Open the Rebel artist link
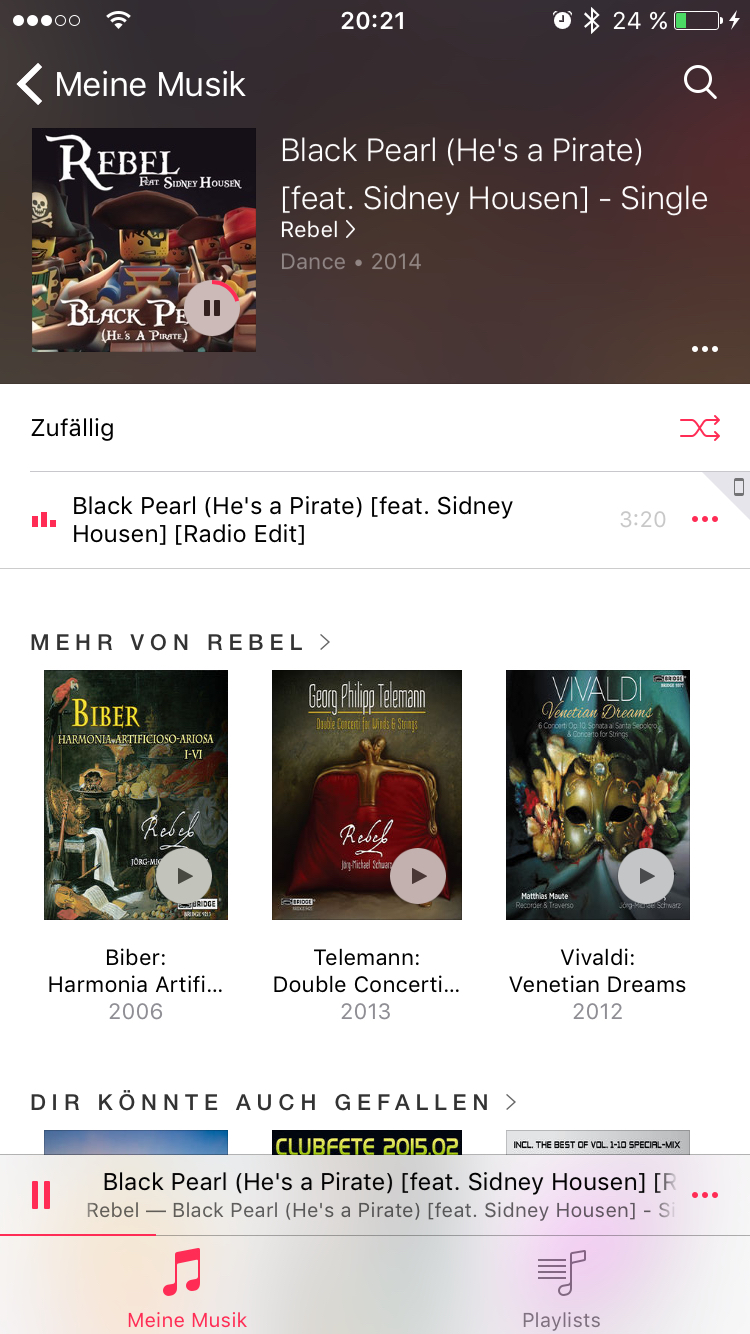Image resolution: width=750 pixels, height=1334 pixels. pos(317,230)
